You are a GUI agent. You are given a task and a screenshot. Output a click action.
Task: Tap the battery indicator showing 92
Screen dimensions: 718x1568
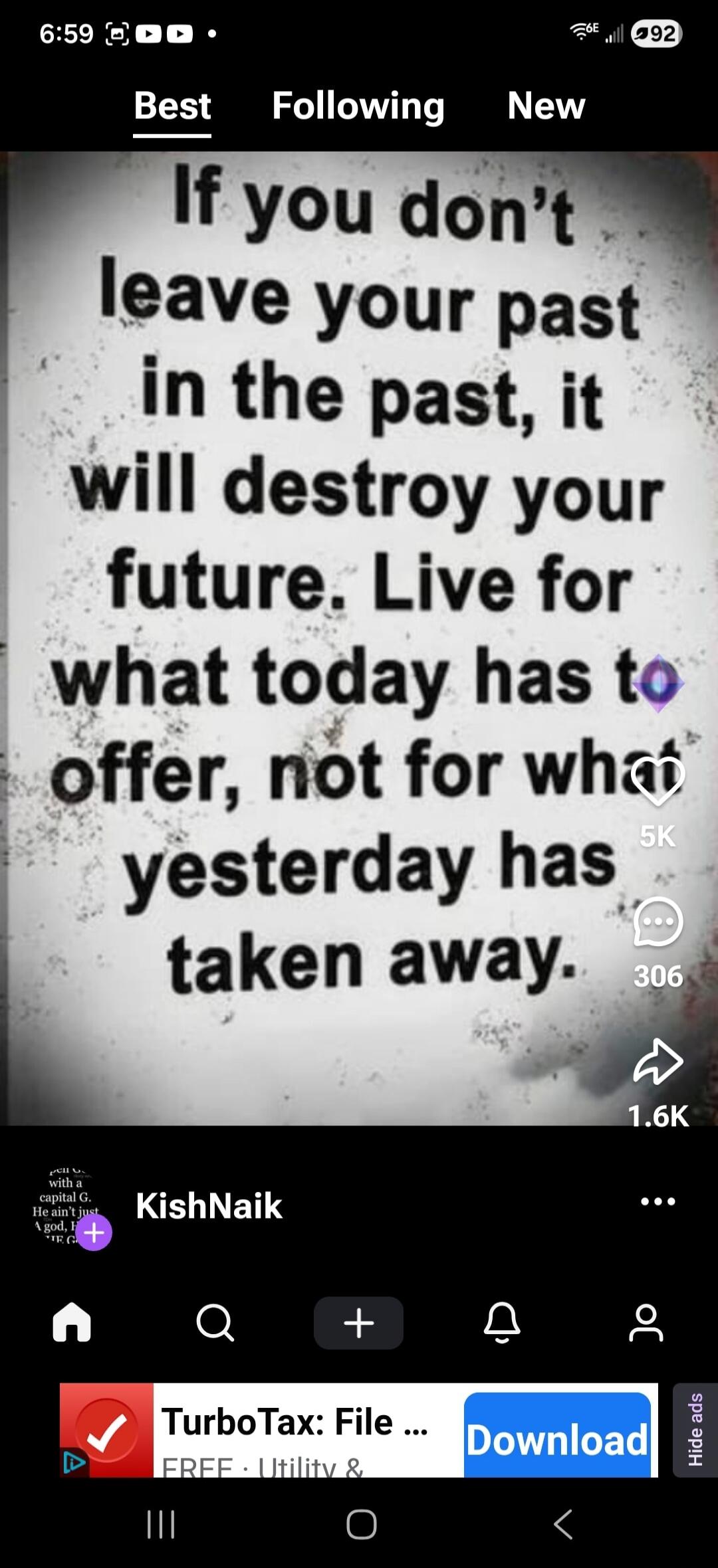tap(658, 32)
